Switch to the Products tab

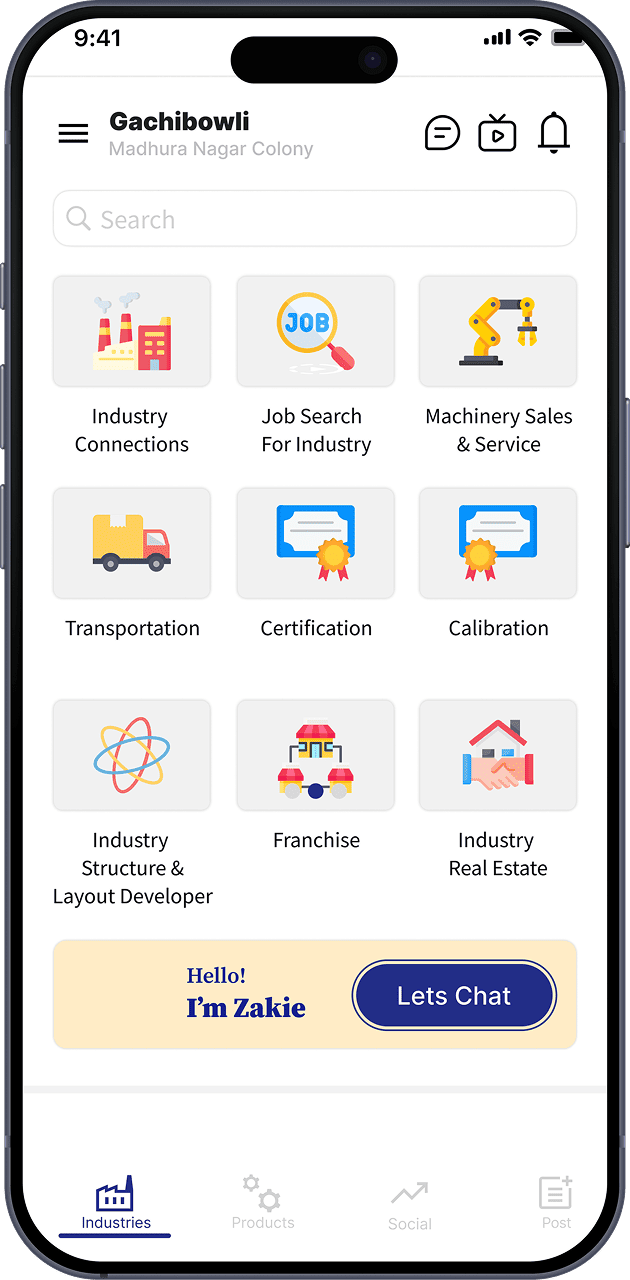point(263,1203)
